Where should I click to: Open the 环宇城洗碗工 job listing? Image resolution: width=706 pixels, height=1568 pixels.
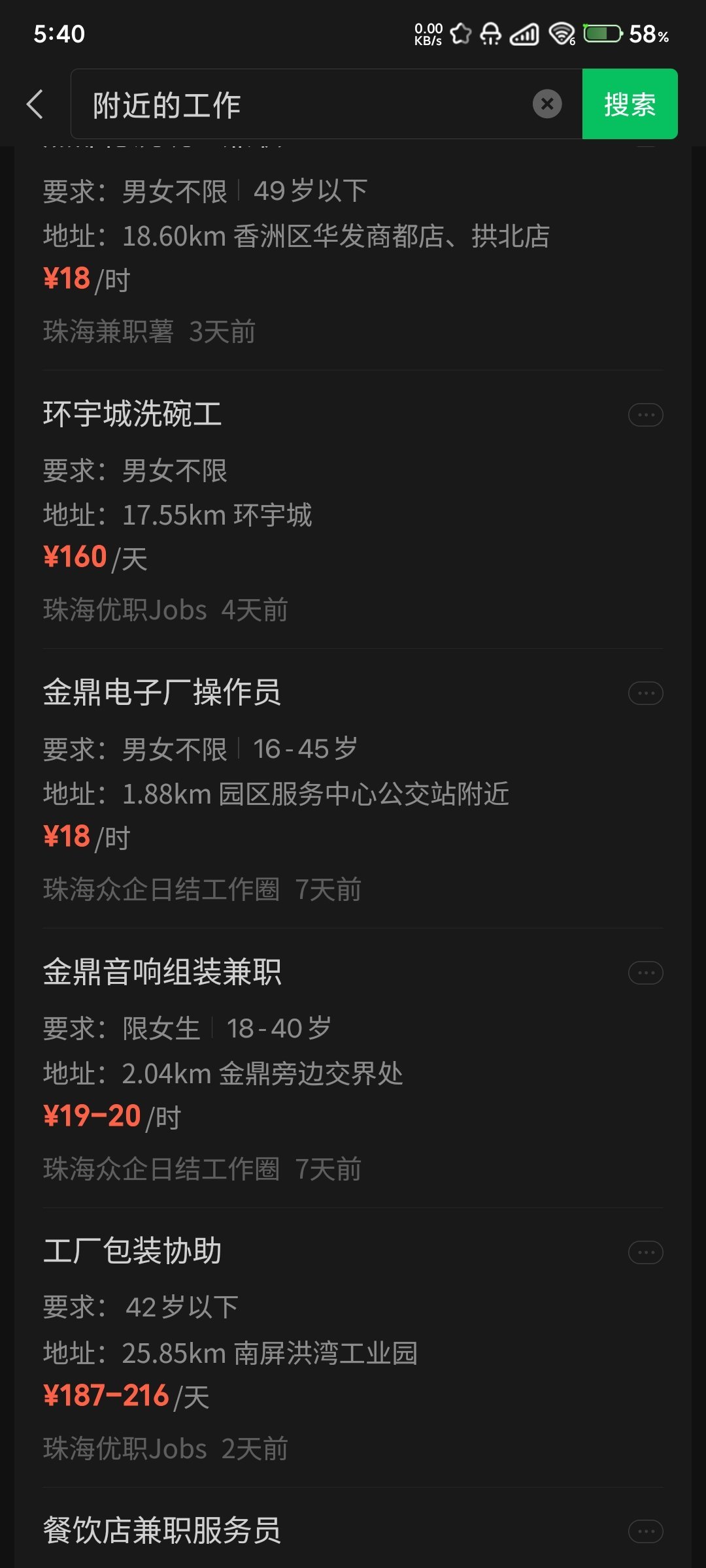click(353, 510)
